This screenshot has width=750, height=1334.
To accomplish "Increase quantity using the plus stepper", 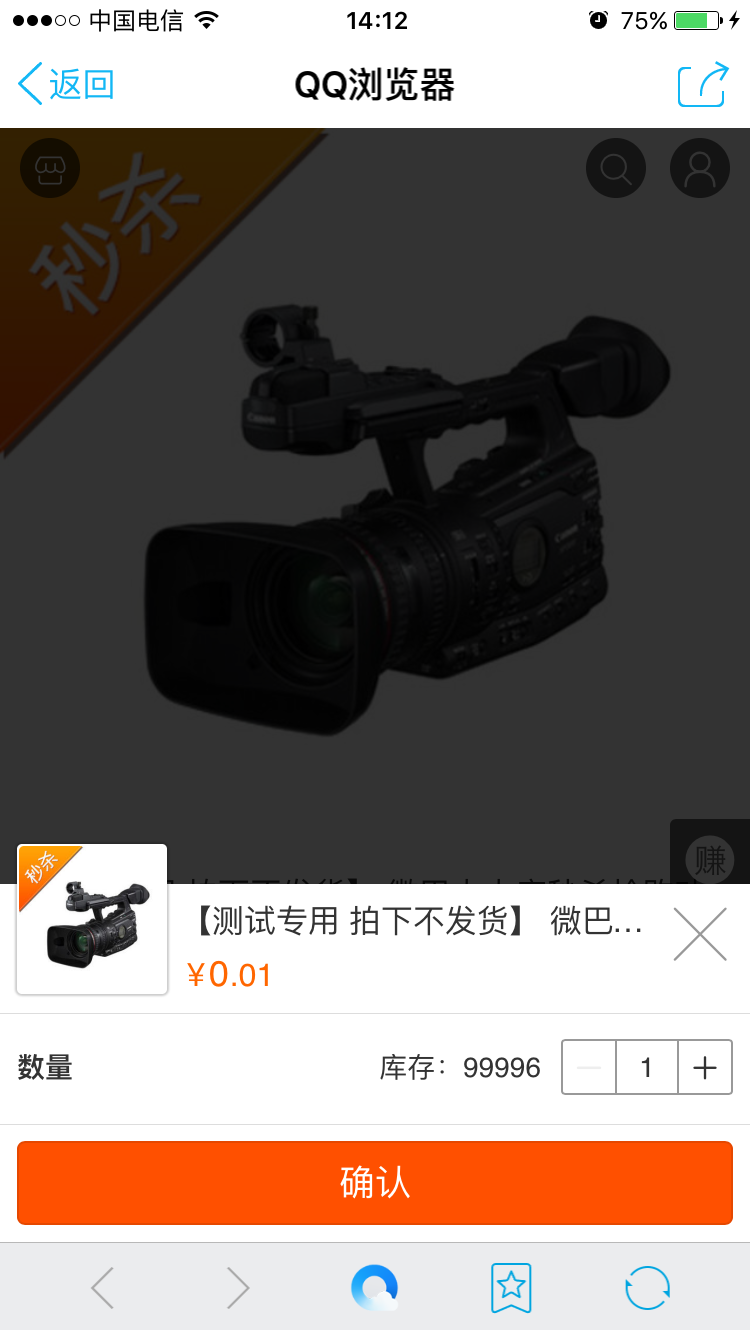I will (x=705, y=1067).
